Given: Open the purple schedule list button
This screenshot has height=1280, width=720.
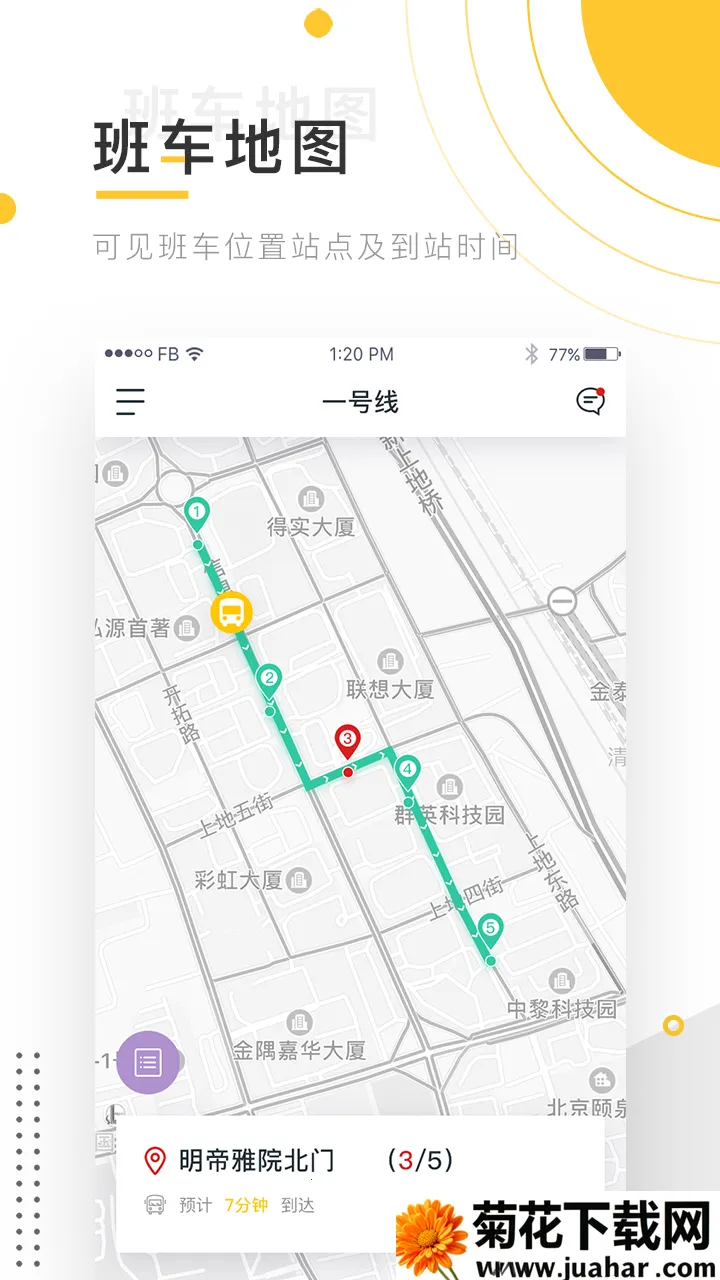Looking at the screenshot, I should pyautogui.click(x=148, y=1062).
